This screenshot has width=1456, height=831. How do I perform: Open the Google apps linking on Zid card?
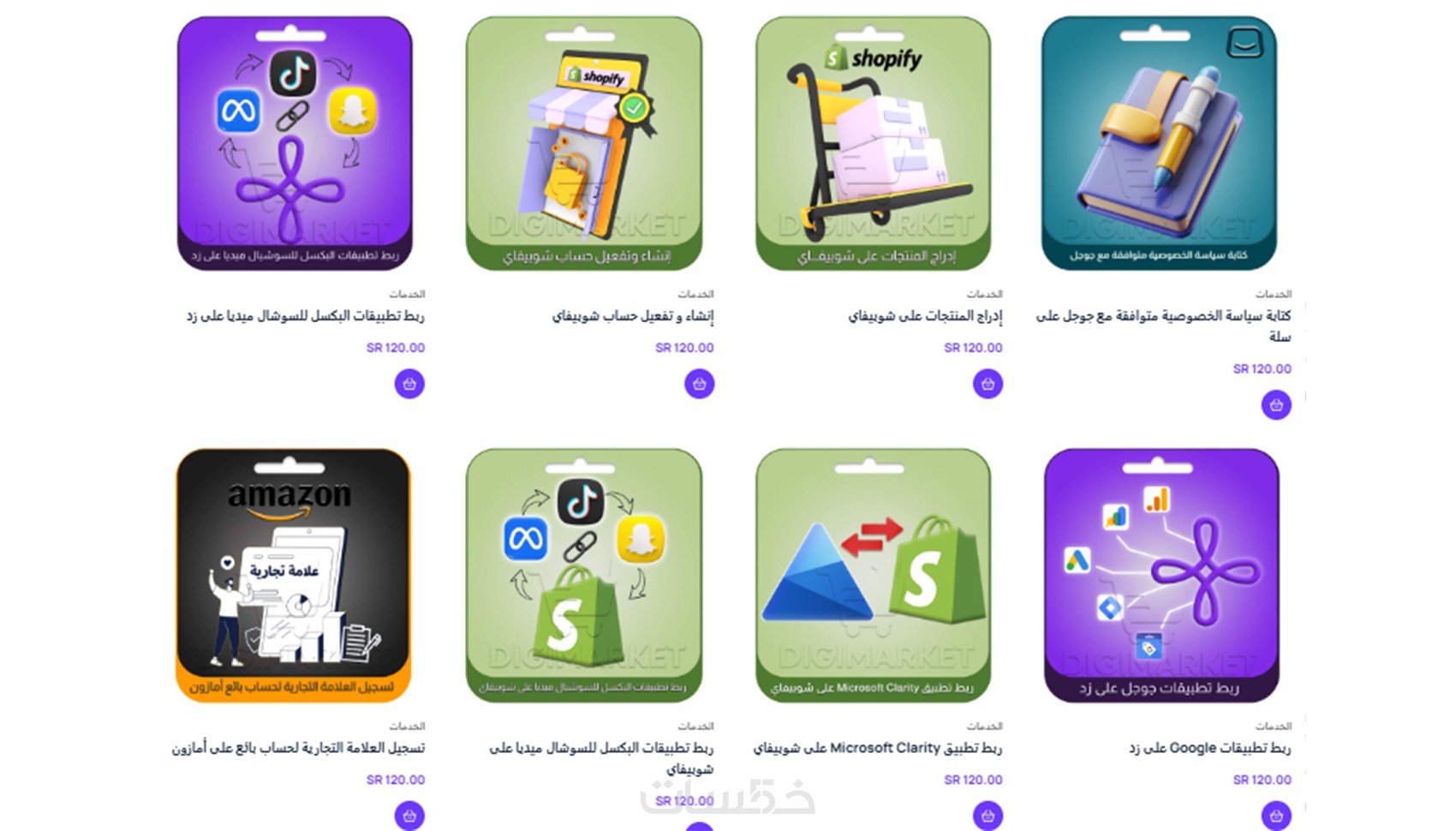point(1161,575)
